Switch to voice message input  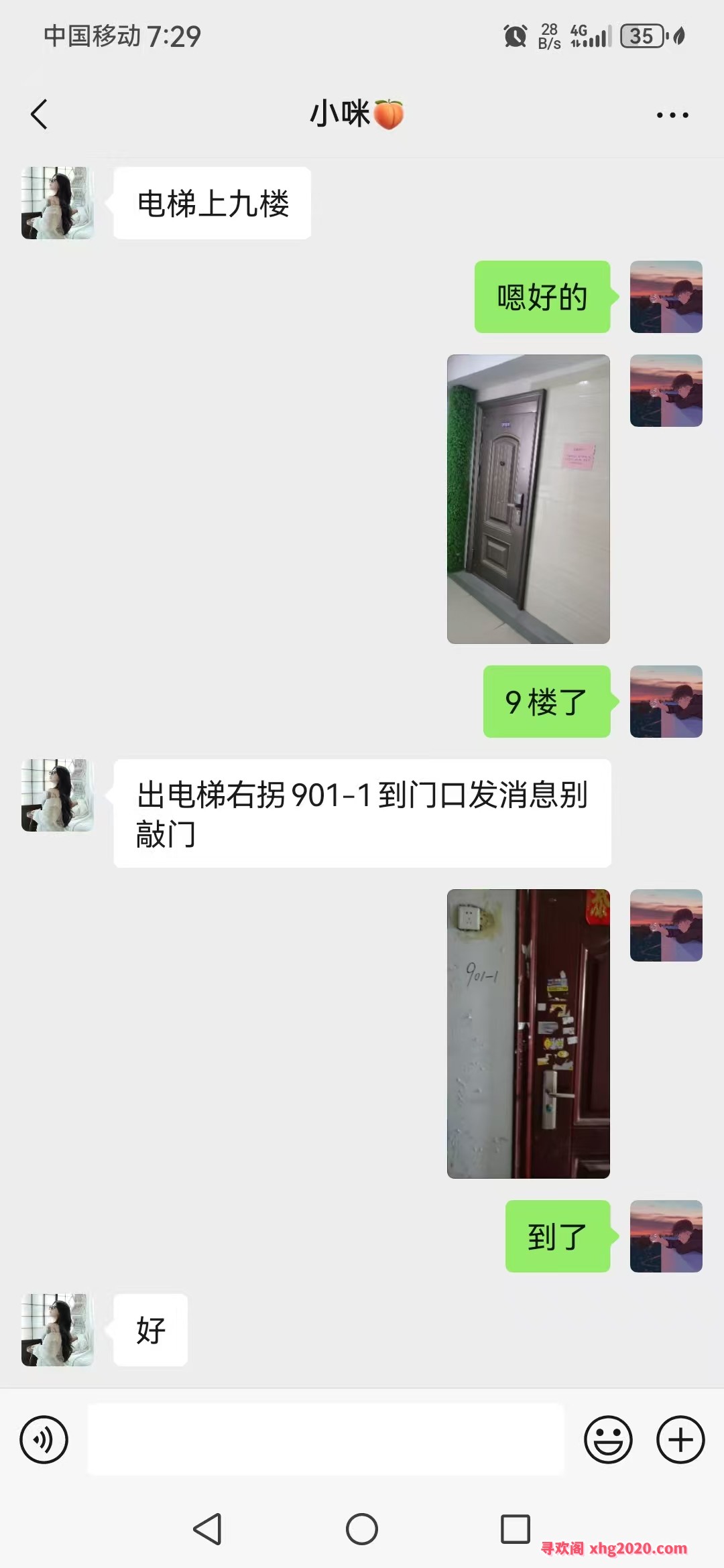(44, 1439)
